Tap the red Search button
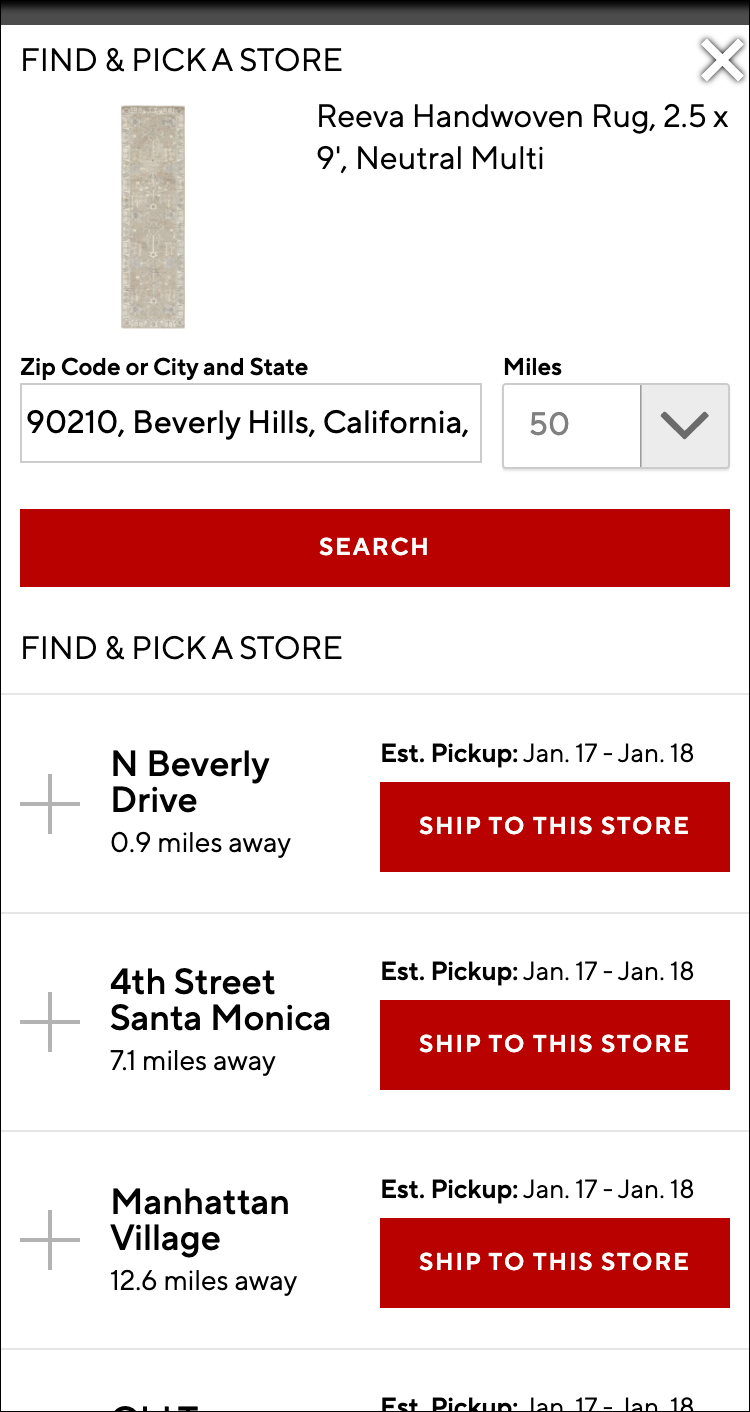 (x=375, y=547)
